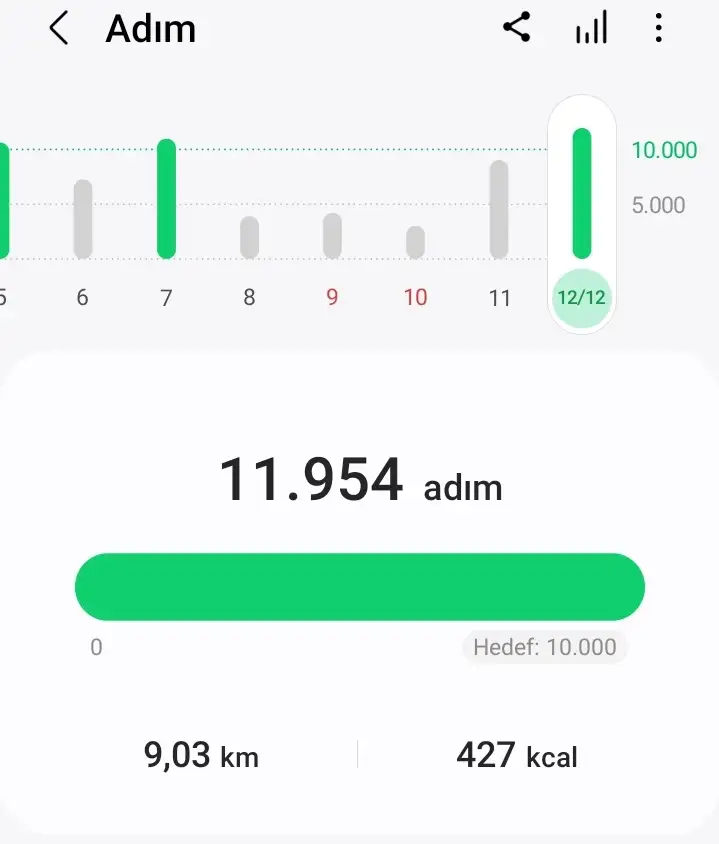
Task: Select the bar for day 6
Action: click(x=83, y=219)
